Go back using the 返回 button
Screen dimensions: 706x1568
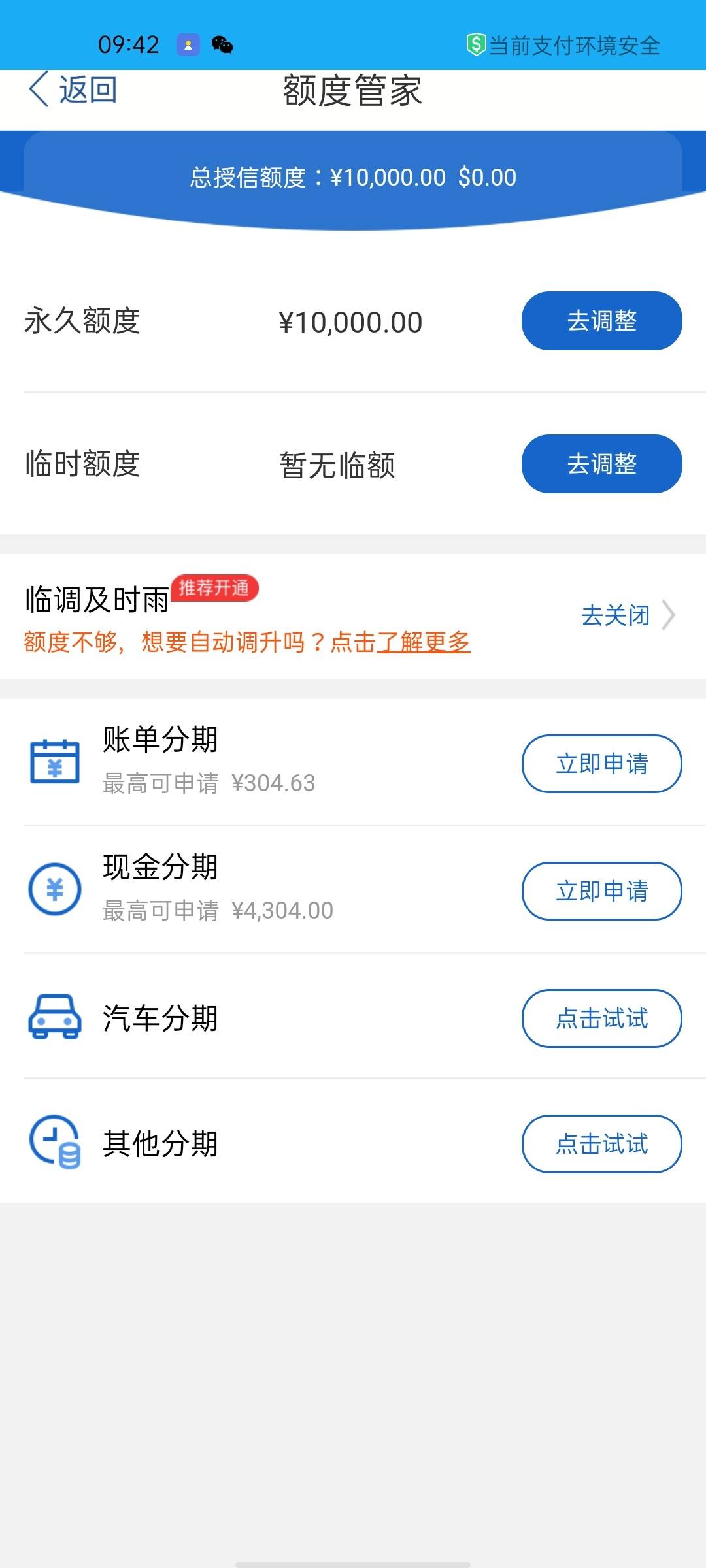73,90
